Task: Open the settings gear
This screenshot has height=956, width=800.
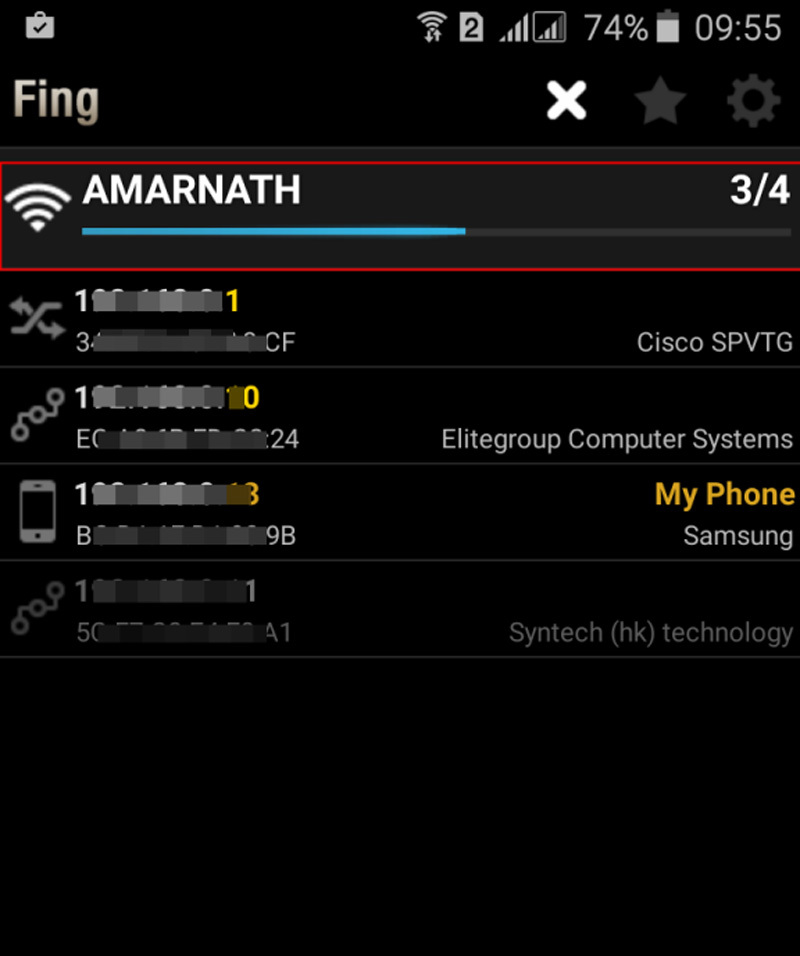Action: [754, 101]
